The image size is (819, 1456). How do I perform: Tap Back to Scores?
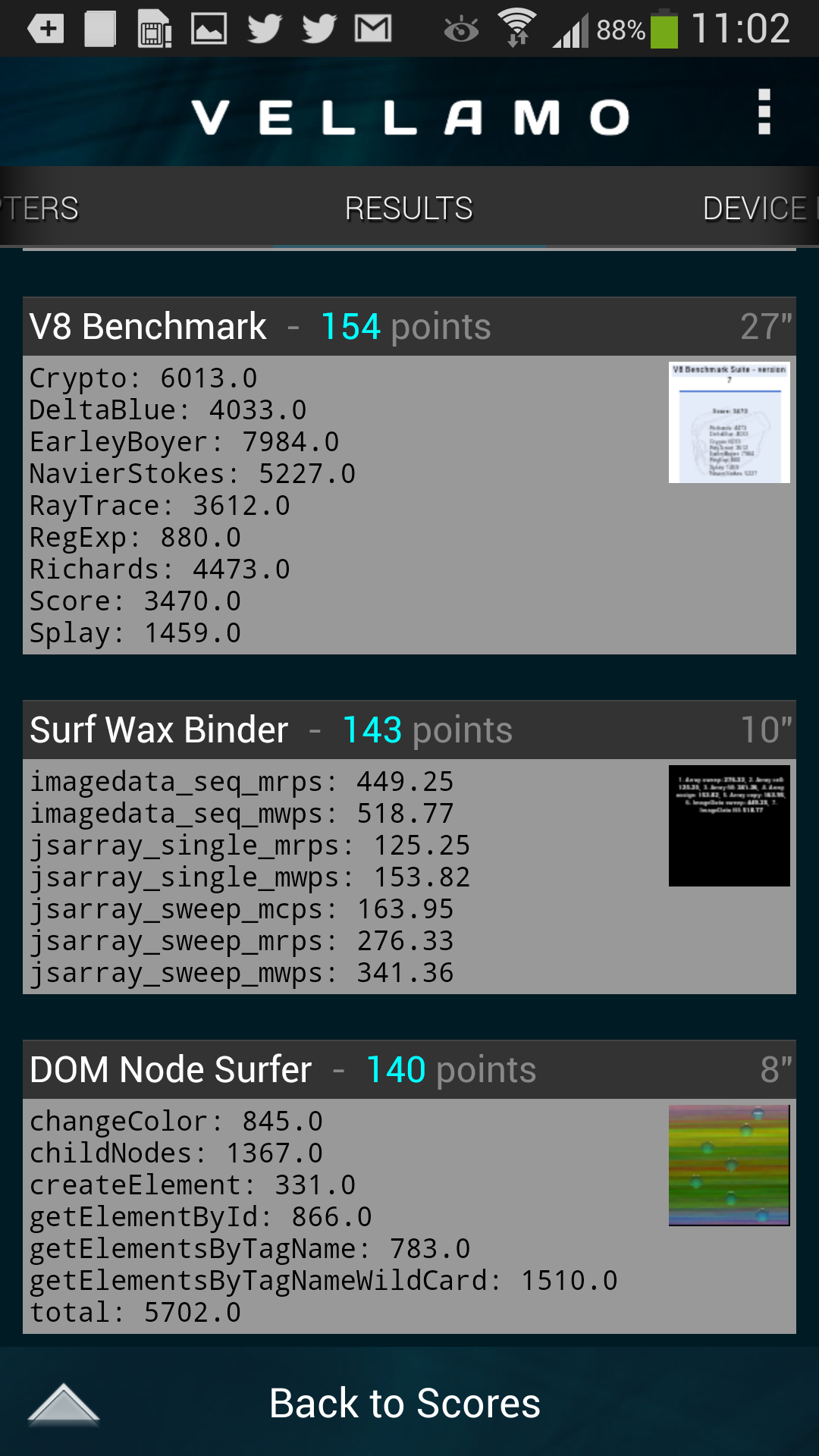[405, 1403]
